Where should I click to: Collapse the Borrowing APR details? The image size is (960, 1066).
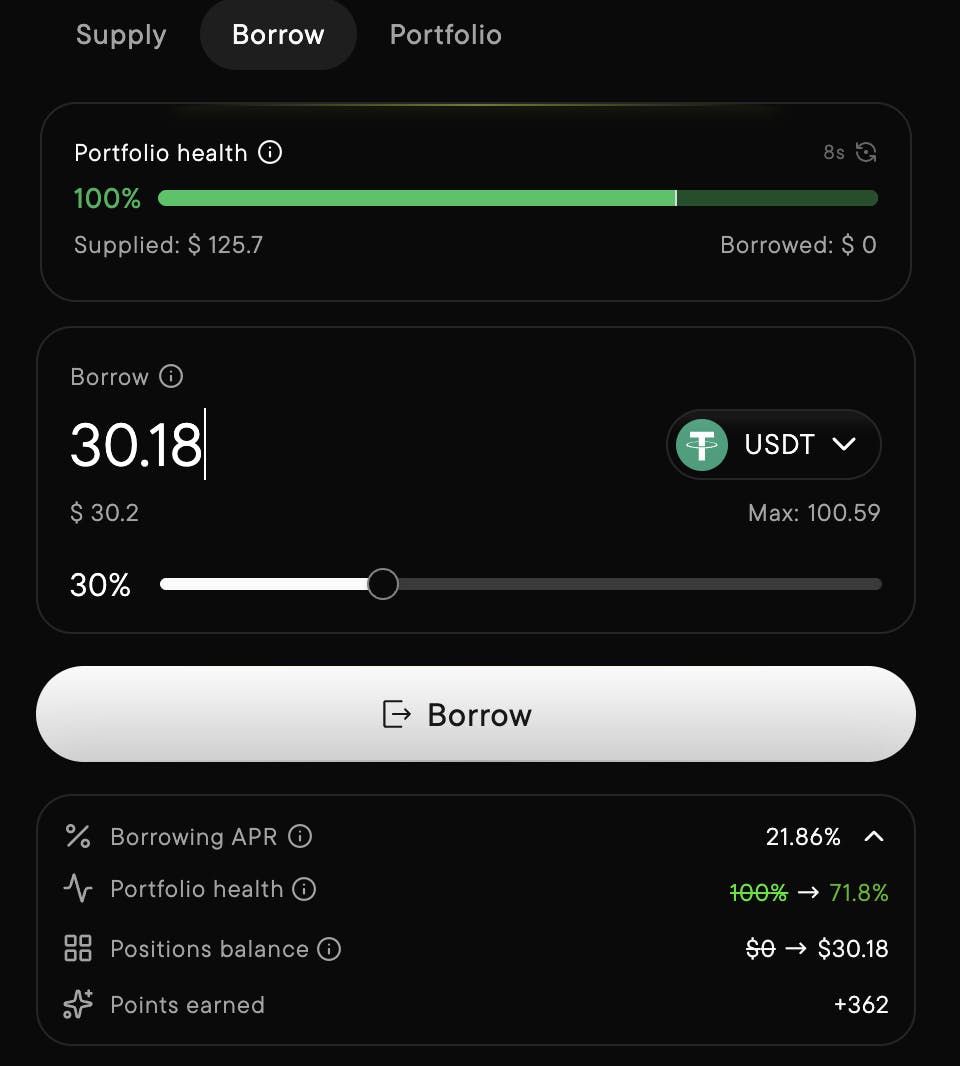tap(873, 836)
